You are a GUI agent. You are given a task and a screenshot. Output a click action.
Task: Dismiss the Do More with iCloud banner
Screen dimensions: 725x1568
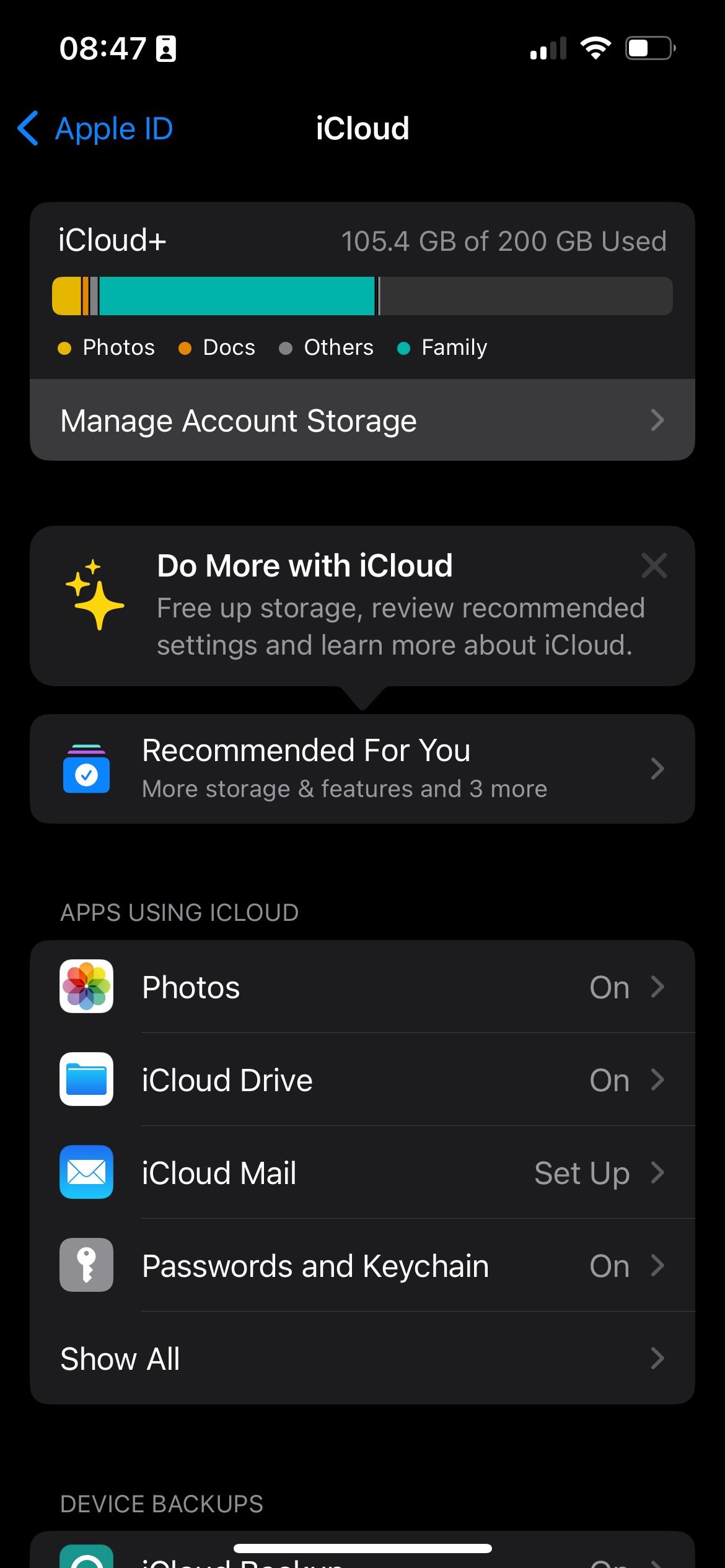654,565
